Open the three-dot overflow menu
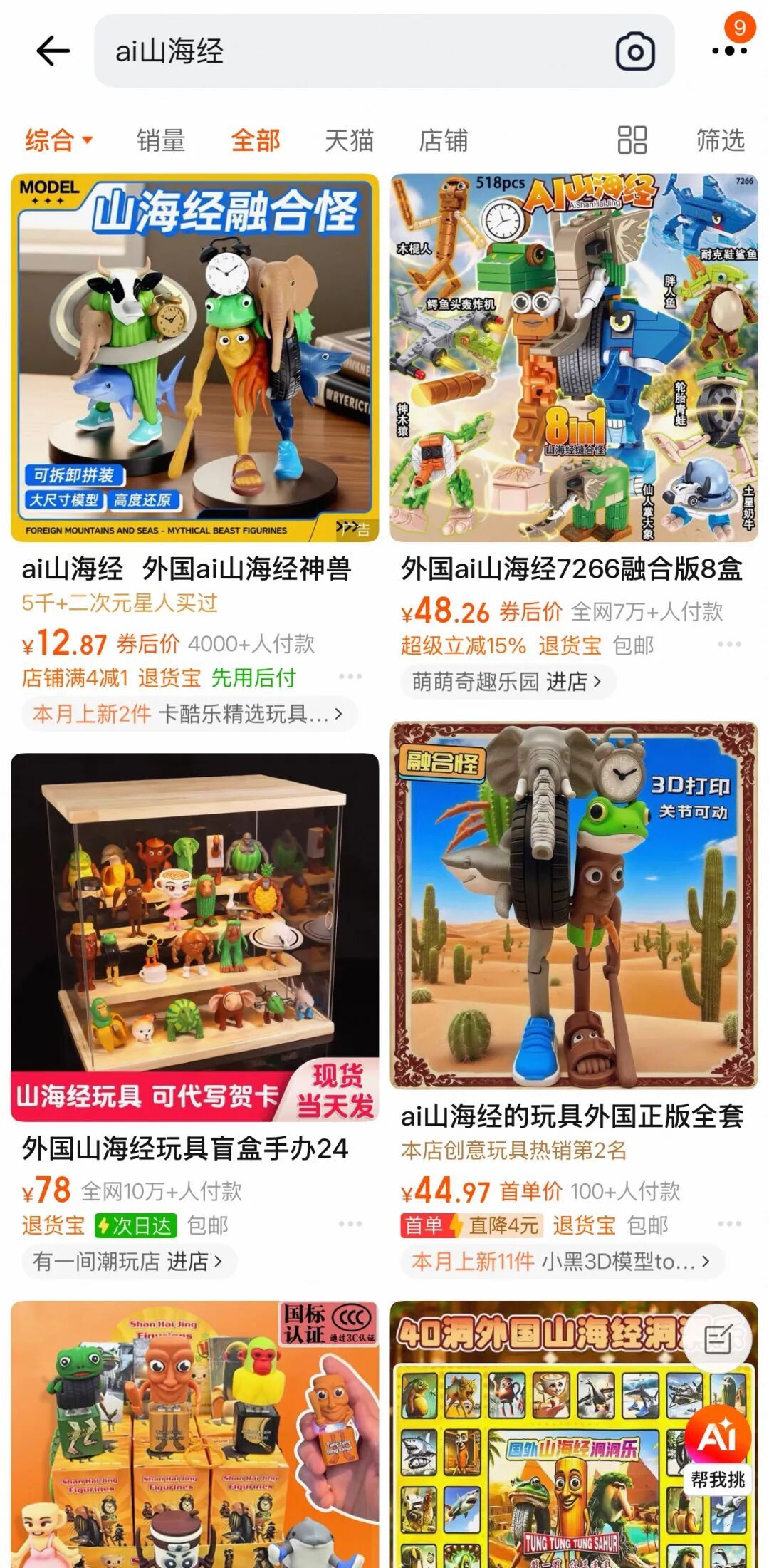 [x=729, y=51]
